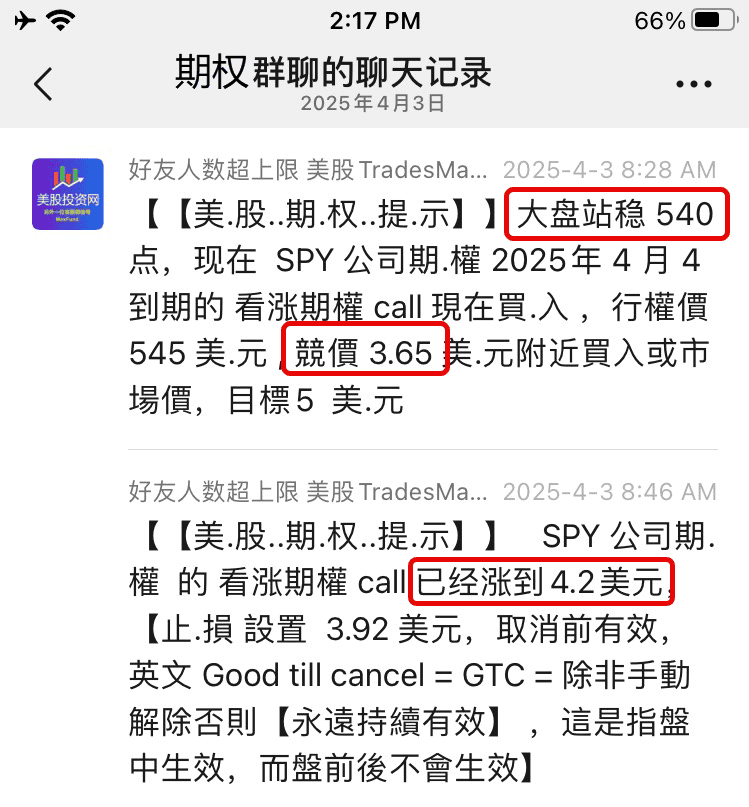Go back from the chat record
This screenshot has width=749, height=807.
click(43, 85)
